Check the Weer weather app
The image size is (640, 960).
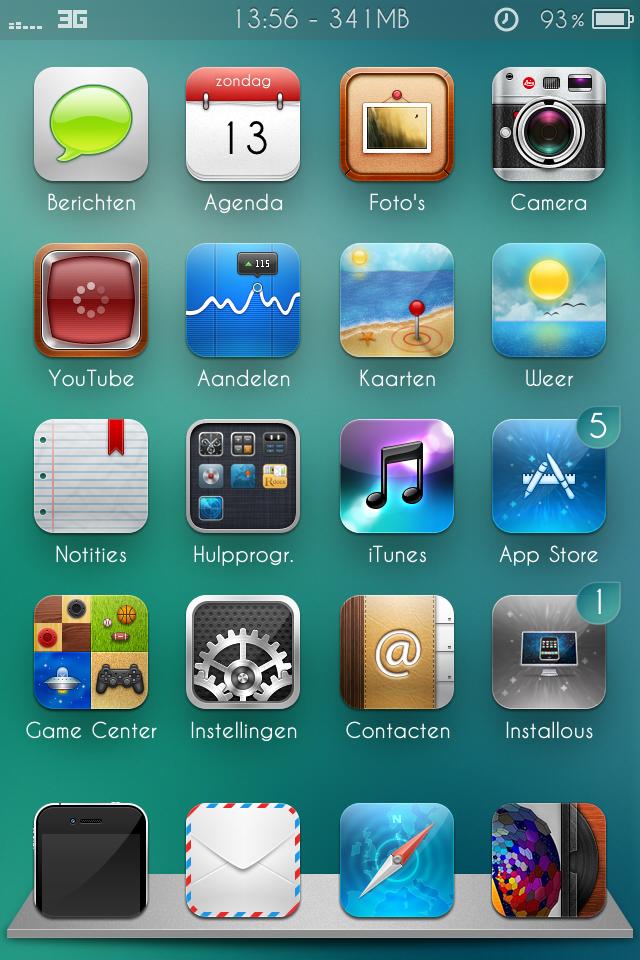[549, 300]
